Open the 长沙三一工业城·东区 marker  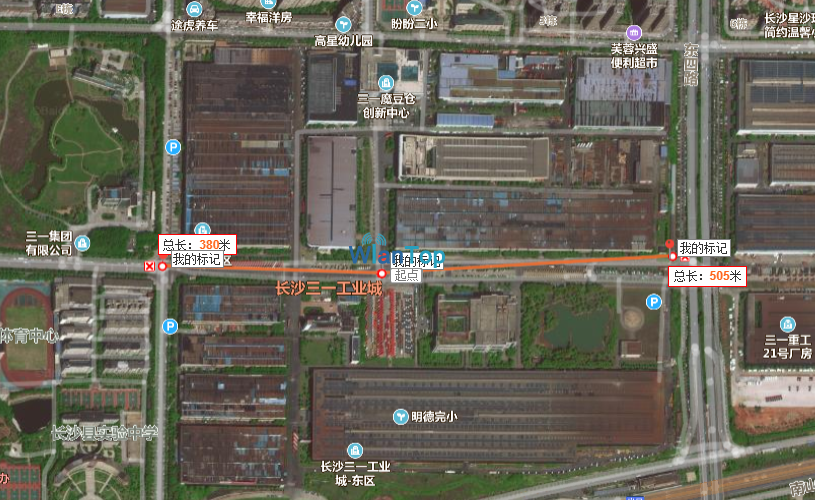point(353,451)
